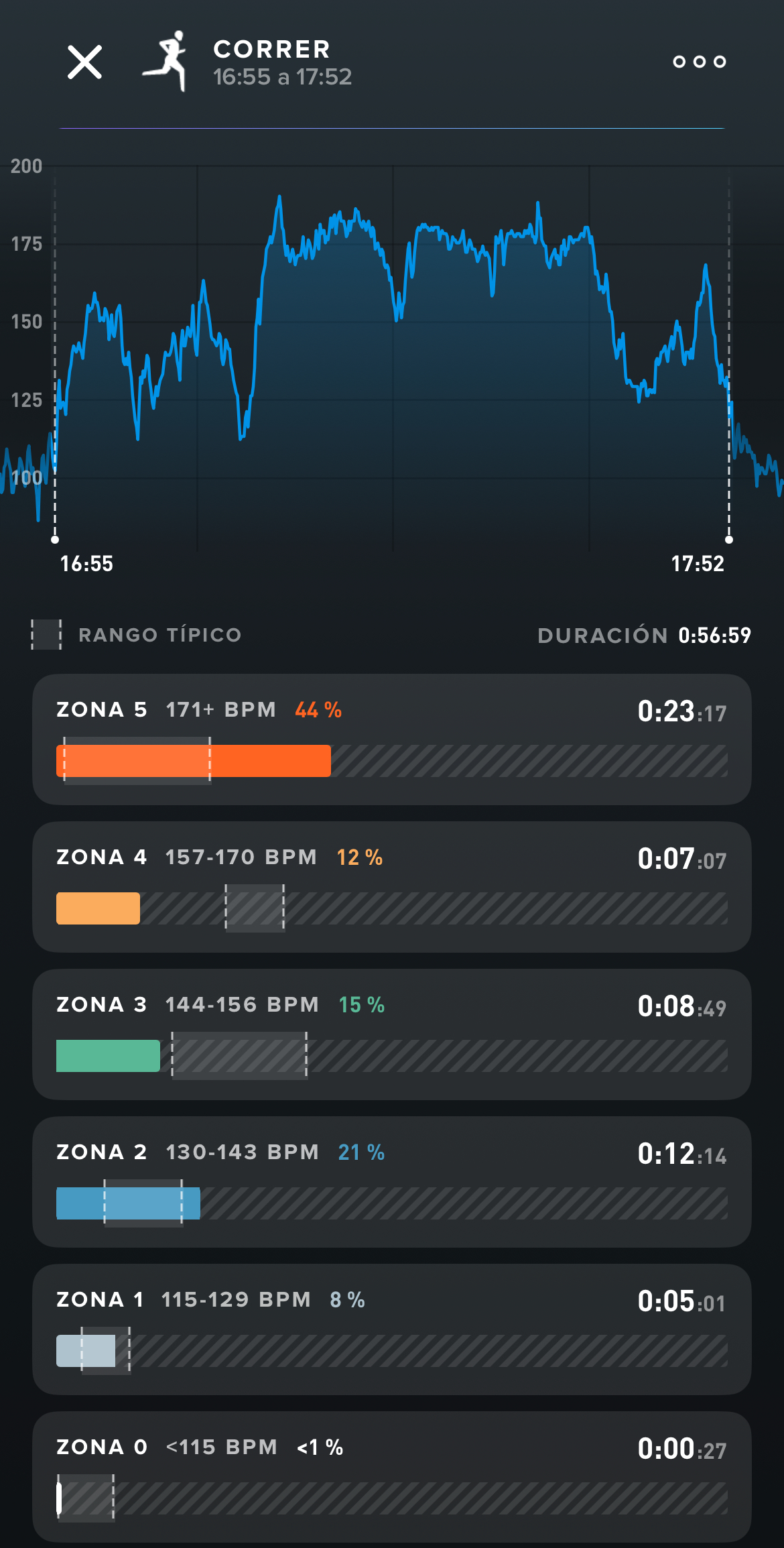Select the Zona 4 157-170 BPM card

tap(392, 886)
